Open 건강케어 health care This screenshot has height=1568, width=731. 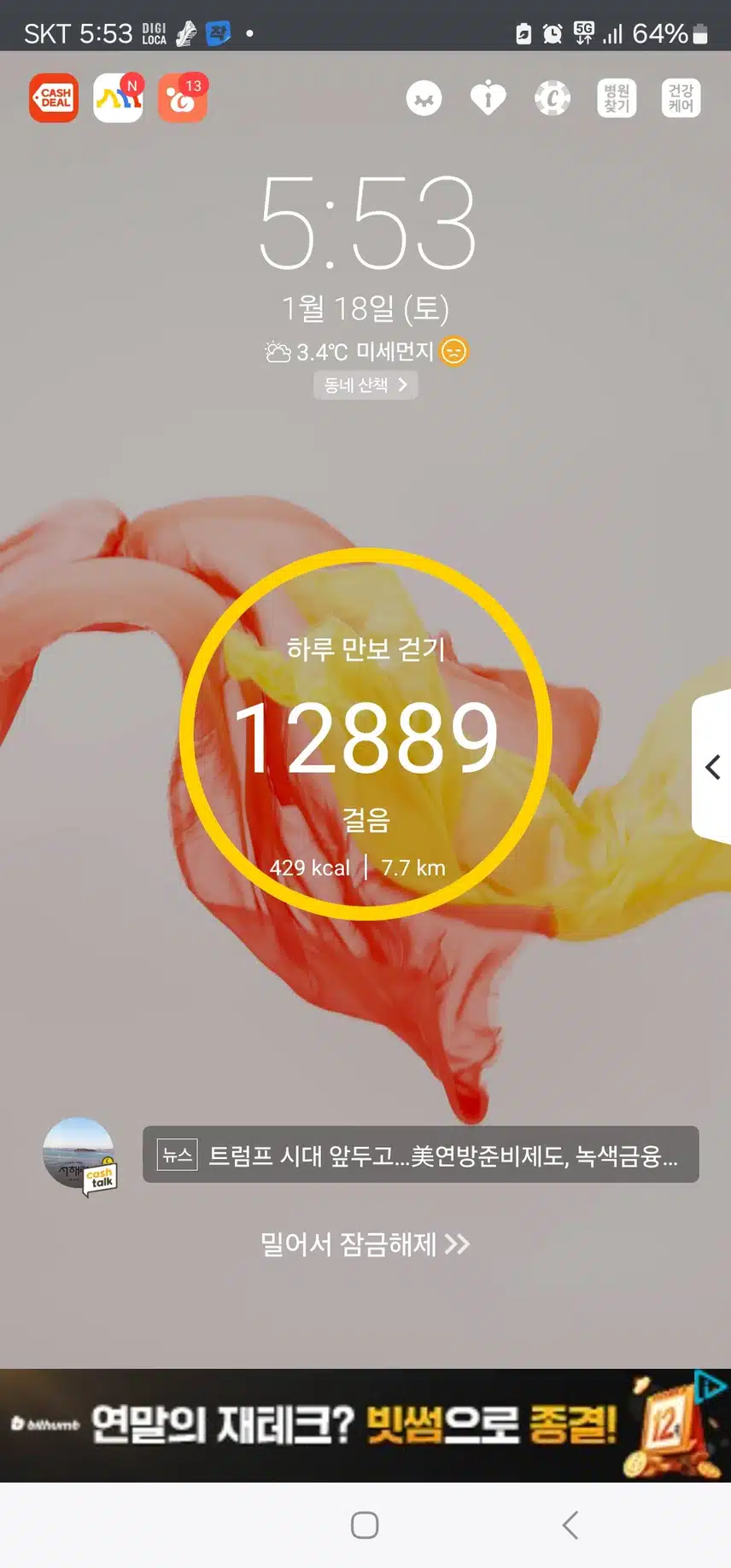[x=681, y=98]
